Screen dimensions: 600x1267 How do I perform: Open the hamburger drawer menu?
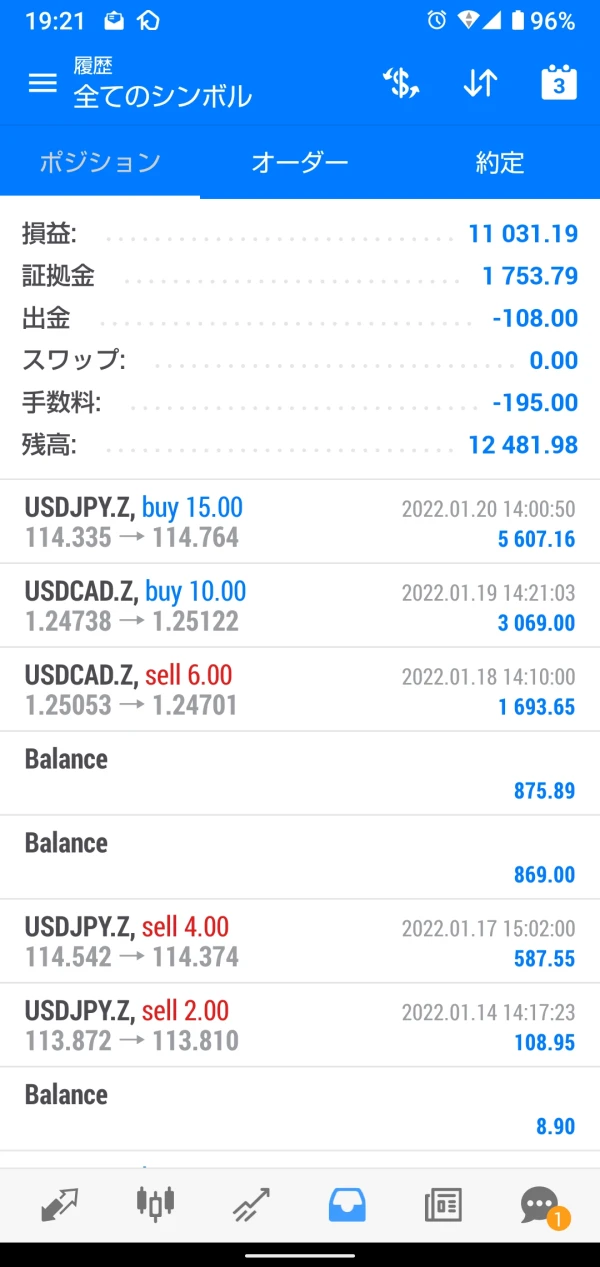(x=42, y=83)
